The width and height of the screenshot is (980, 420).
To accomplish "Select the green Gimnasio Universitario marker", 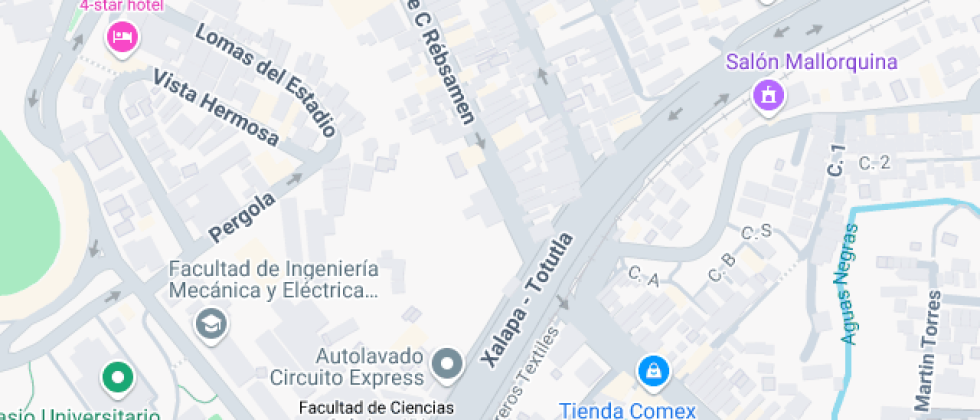I will [118, 378].
